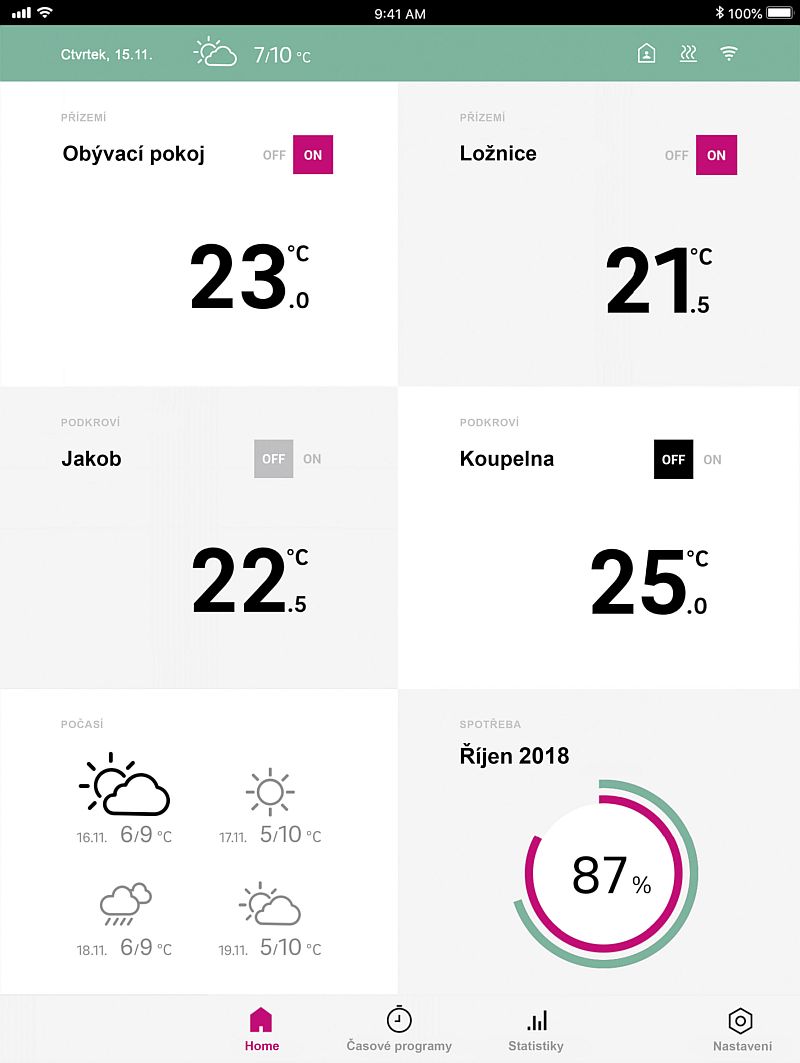Turn off heating for Obývací pokoj
This screenshot has width=800, height=1063.
click(x=274, y=155)
